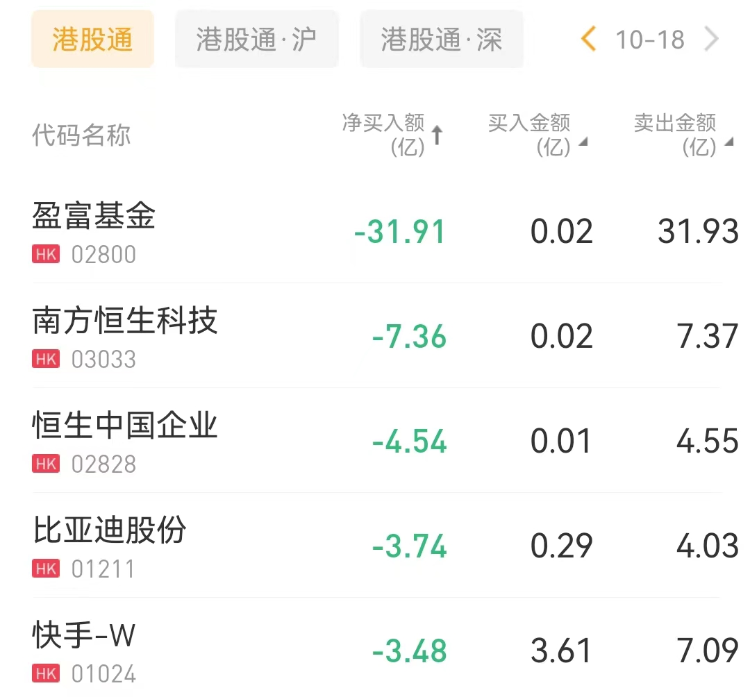Open 比亚迪股份 01211 stock details
This screenshot has height=697, width=750.
(x=109, y=546)
